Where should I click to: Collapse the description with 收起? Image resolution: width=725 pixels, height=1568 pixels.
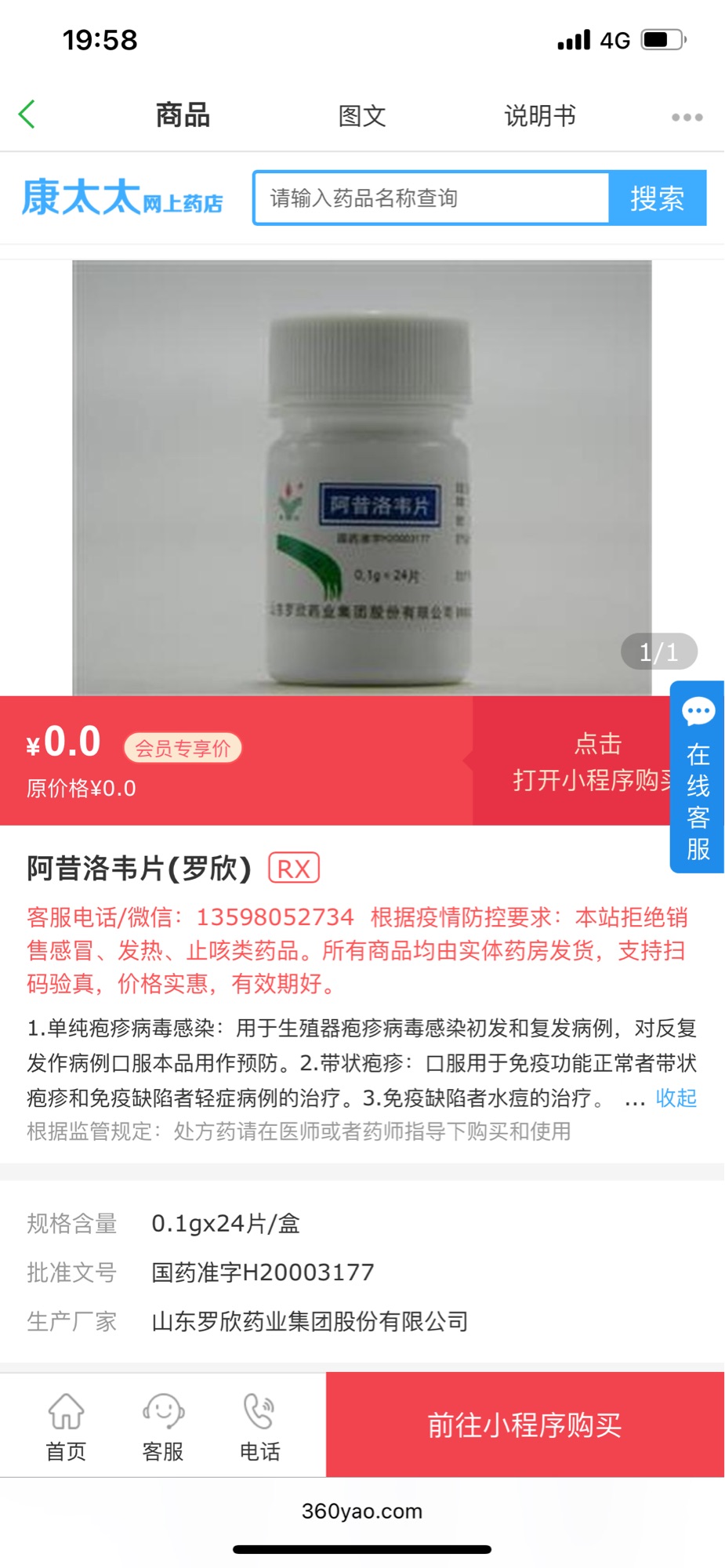pos(676,1098)
